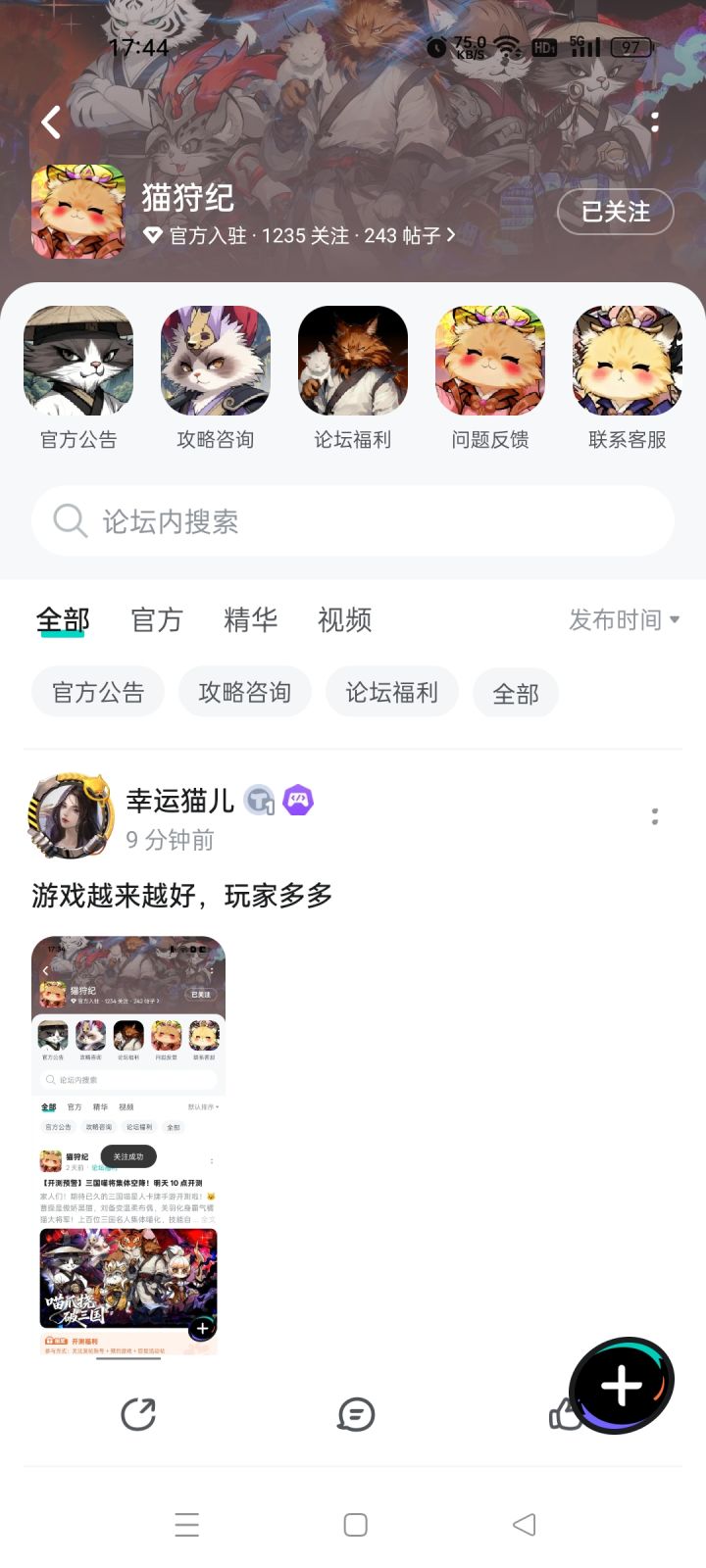Switch to the 视频 tab
Image resolution: width=706 pixels, height=1568 pixels.
(x=345, y=620)
